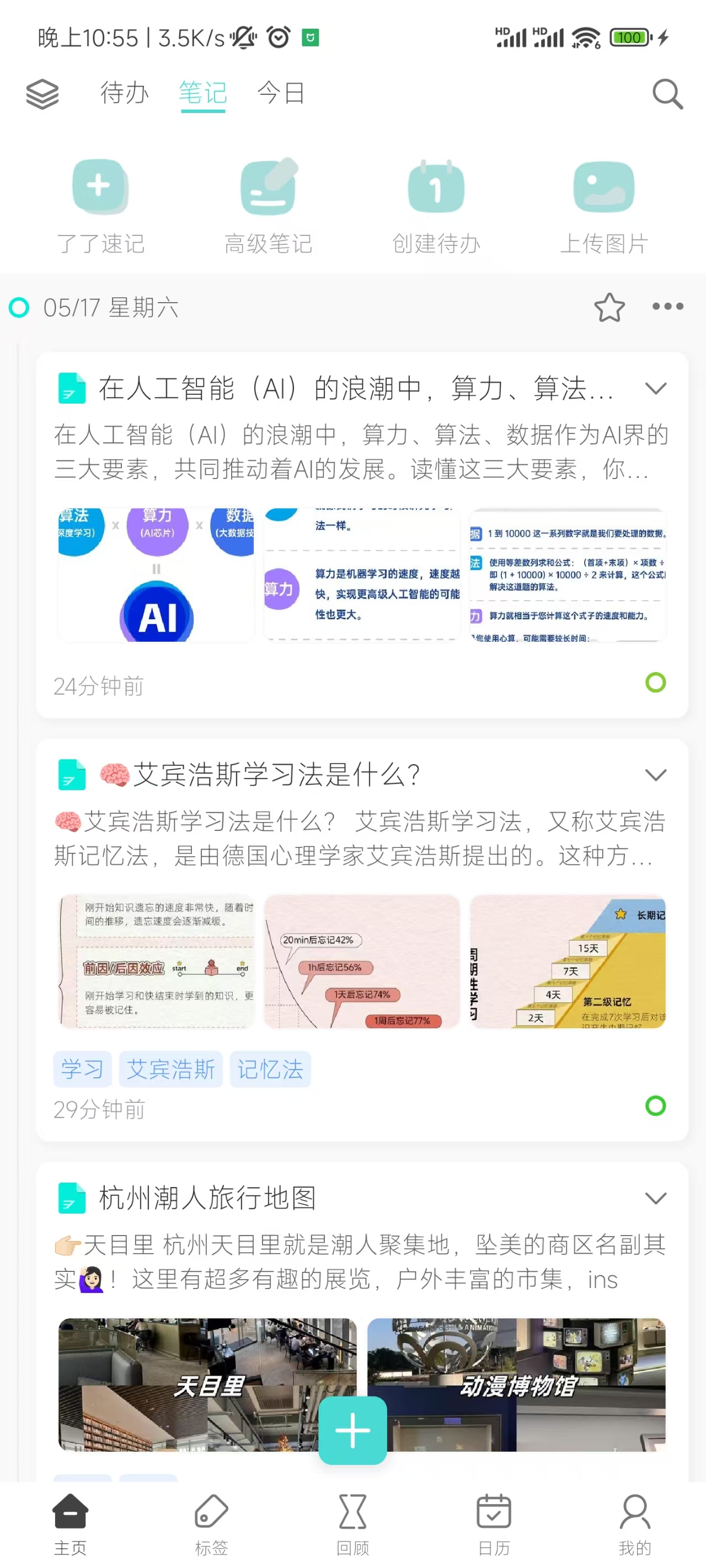The width and height of the screenshot is (706, 1568).
Task: Switch to the 今日 tab
Action: click(281, 93)
